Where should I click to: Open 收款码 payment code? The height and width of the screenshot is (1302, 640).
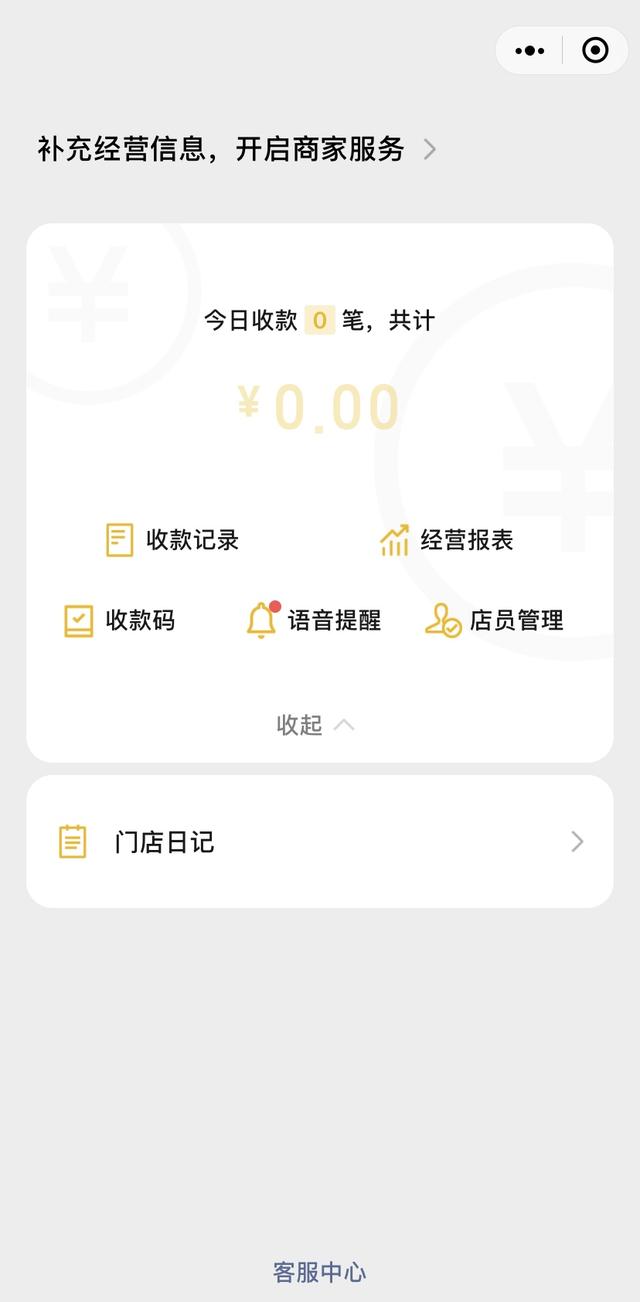tap(120, 620)
